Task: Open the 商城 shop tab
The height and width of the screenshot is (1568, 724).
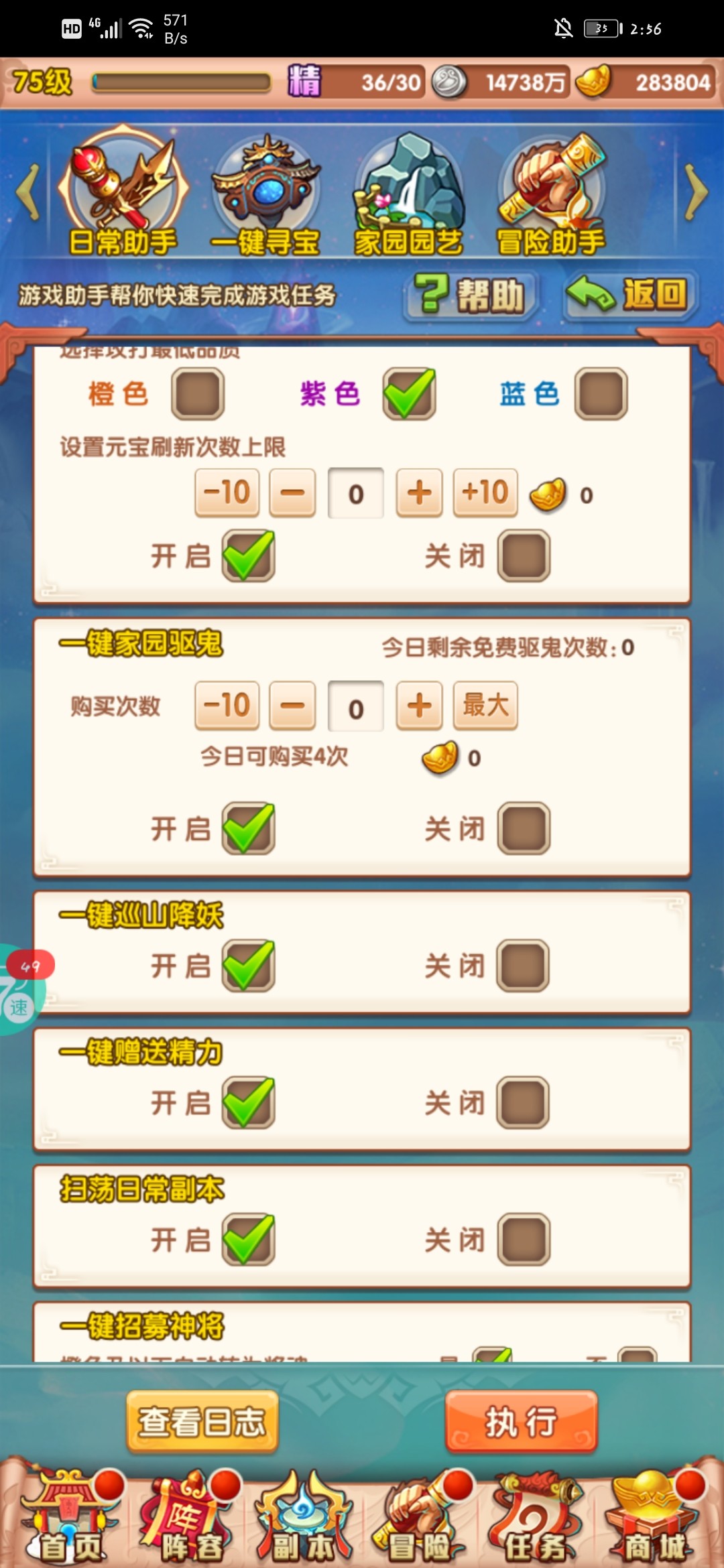Action: point(654,1518)
